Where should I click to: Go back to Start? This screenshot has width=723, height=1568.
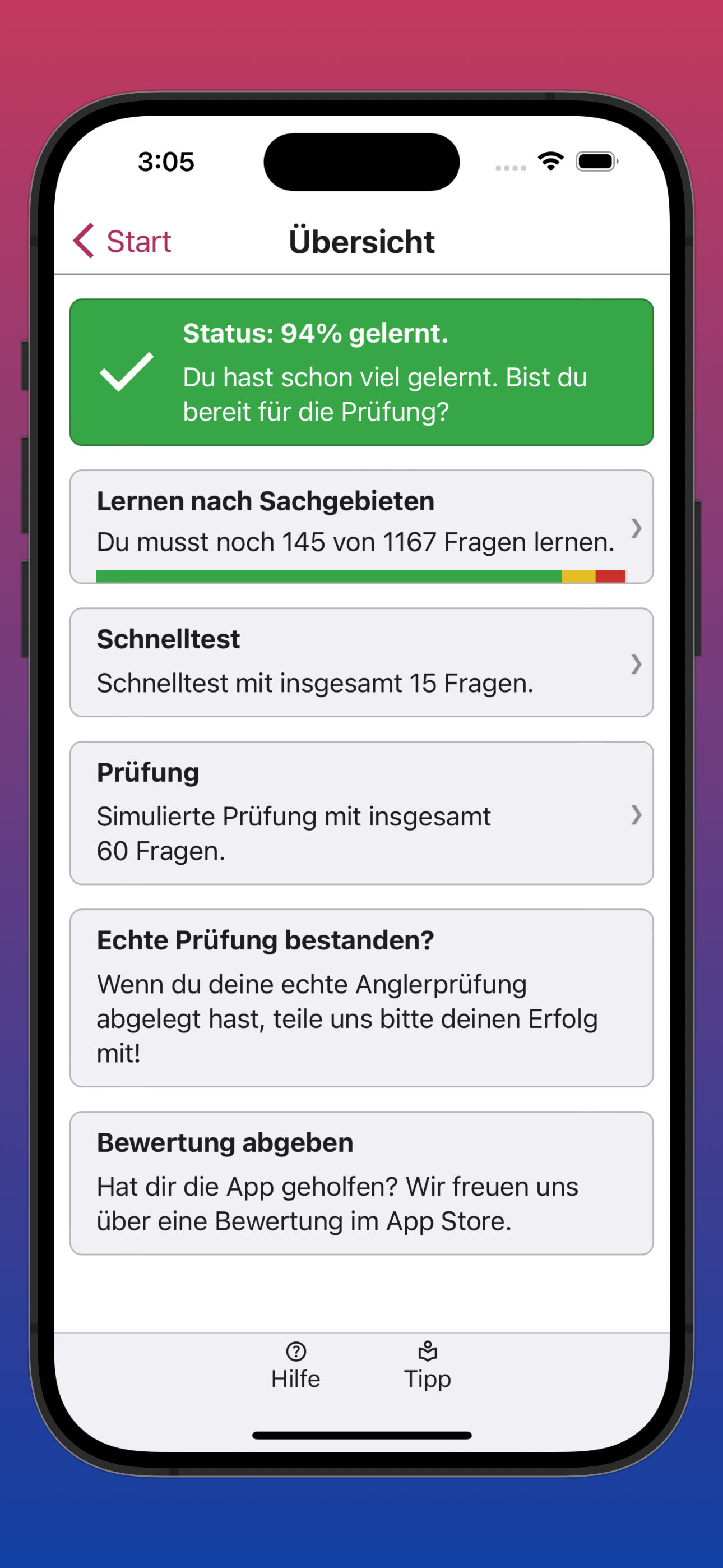point(122,241)
